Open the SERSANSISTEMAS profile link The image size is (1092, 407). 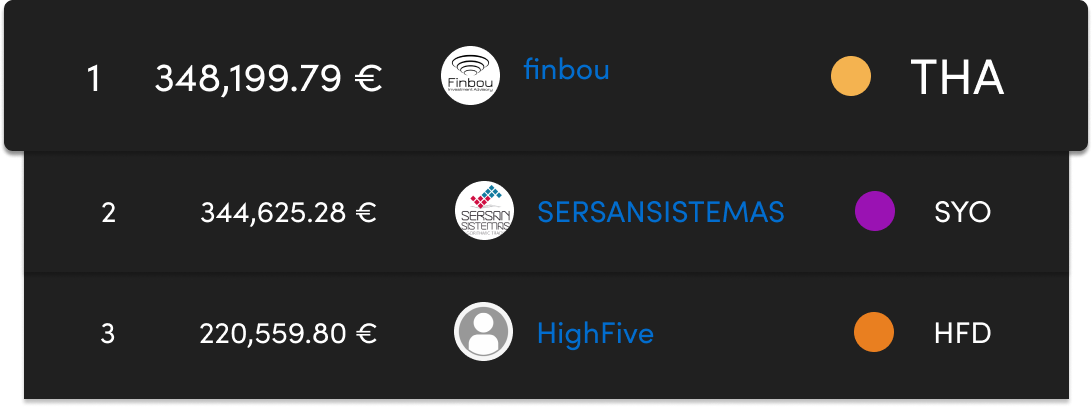[660, 212]
